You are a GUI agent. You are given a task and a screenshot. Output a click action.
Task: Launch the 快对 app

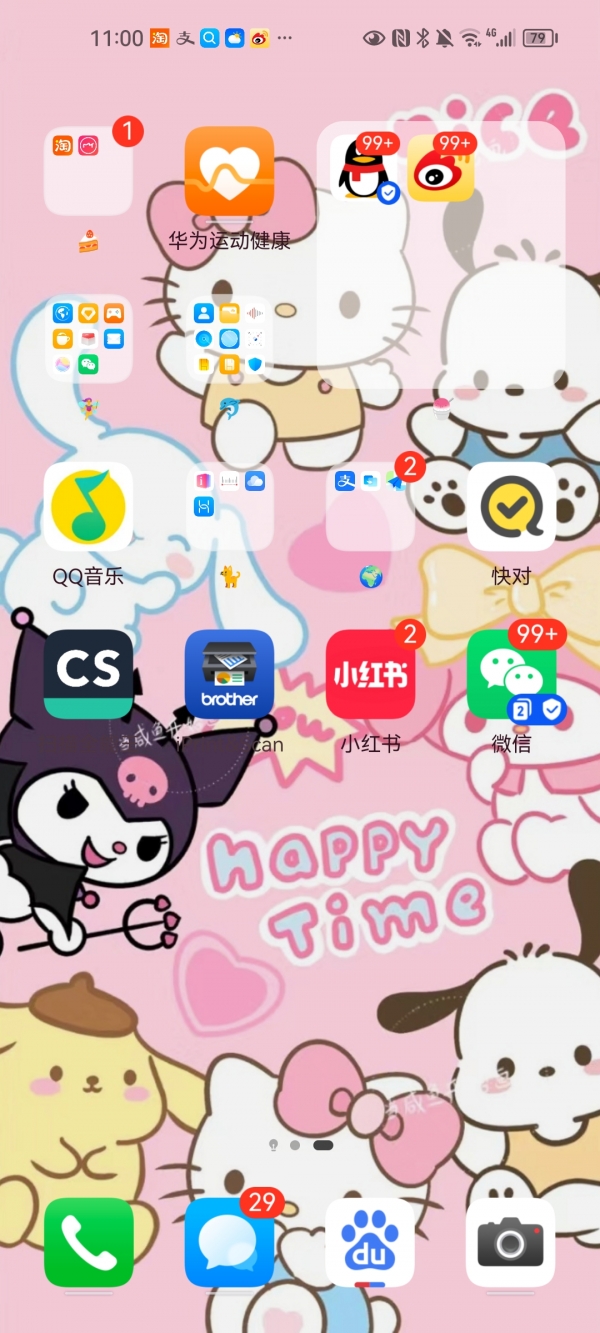[511, 506]
